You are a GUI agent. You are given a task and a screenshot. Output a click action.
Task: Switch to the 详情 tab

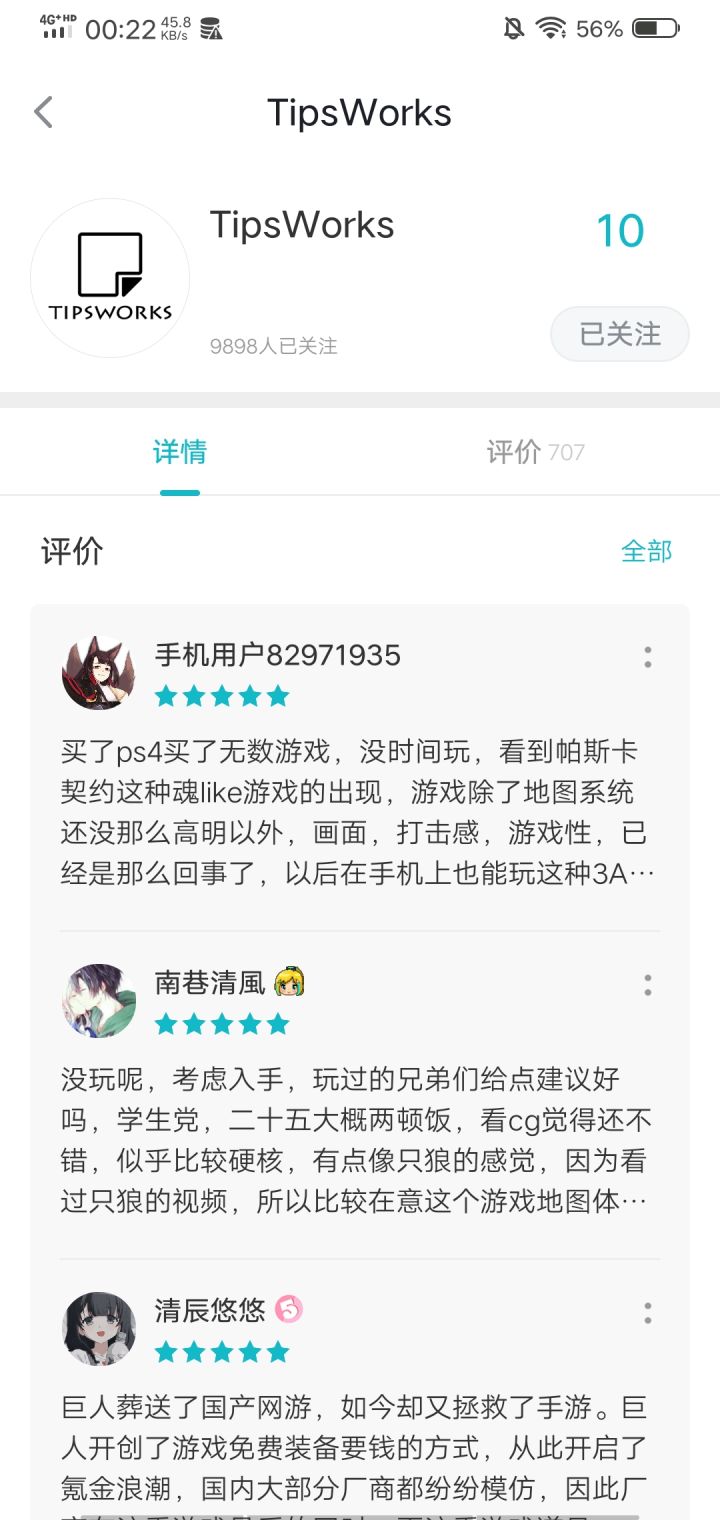click(x=180, y=452)
